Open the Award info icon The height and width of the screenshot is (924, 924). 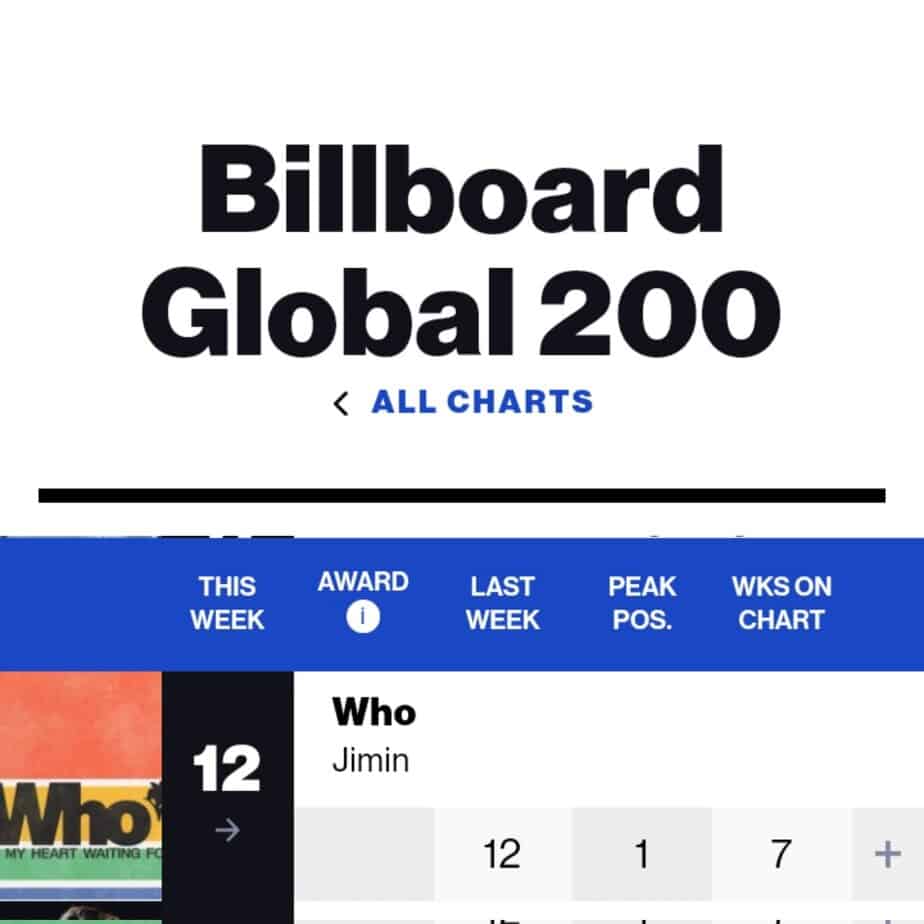(x=362, y=619)
